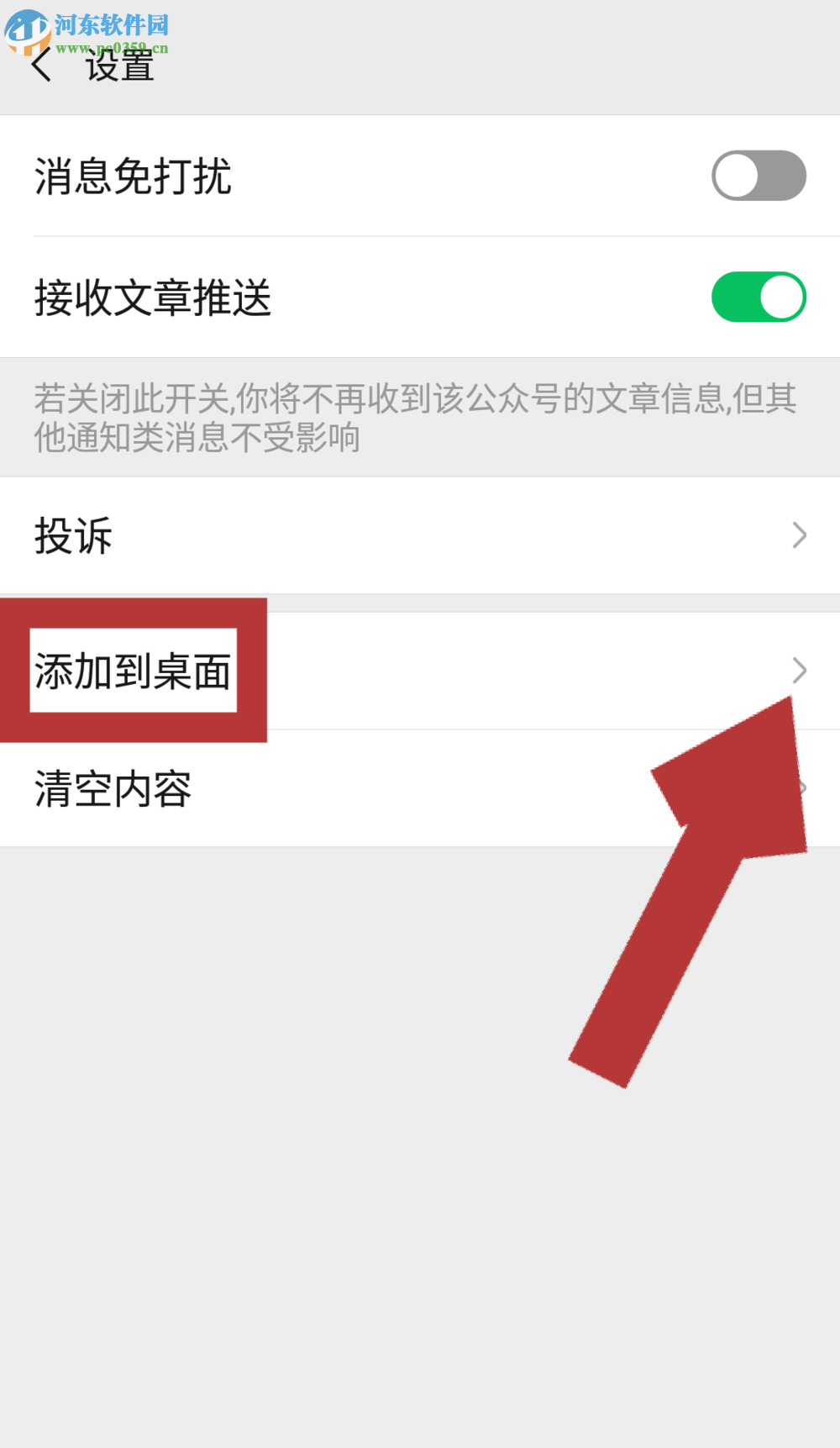Enable the 消息免打扰 switch
Image resolution: width=840 pixels, height=1448 pixels.
point(759,176)
